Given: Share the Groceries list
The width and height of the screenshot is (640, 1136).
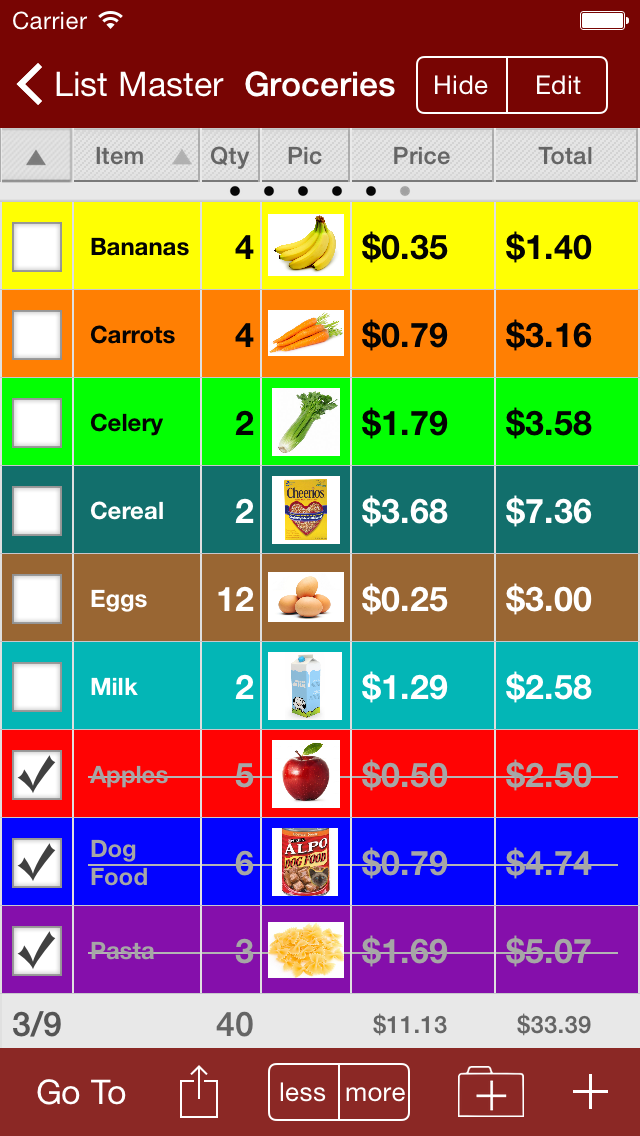Looking at the screenshot, I should [199, 1092].
